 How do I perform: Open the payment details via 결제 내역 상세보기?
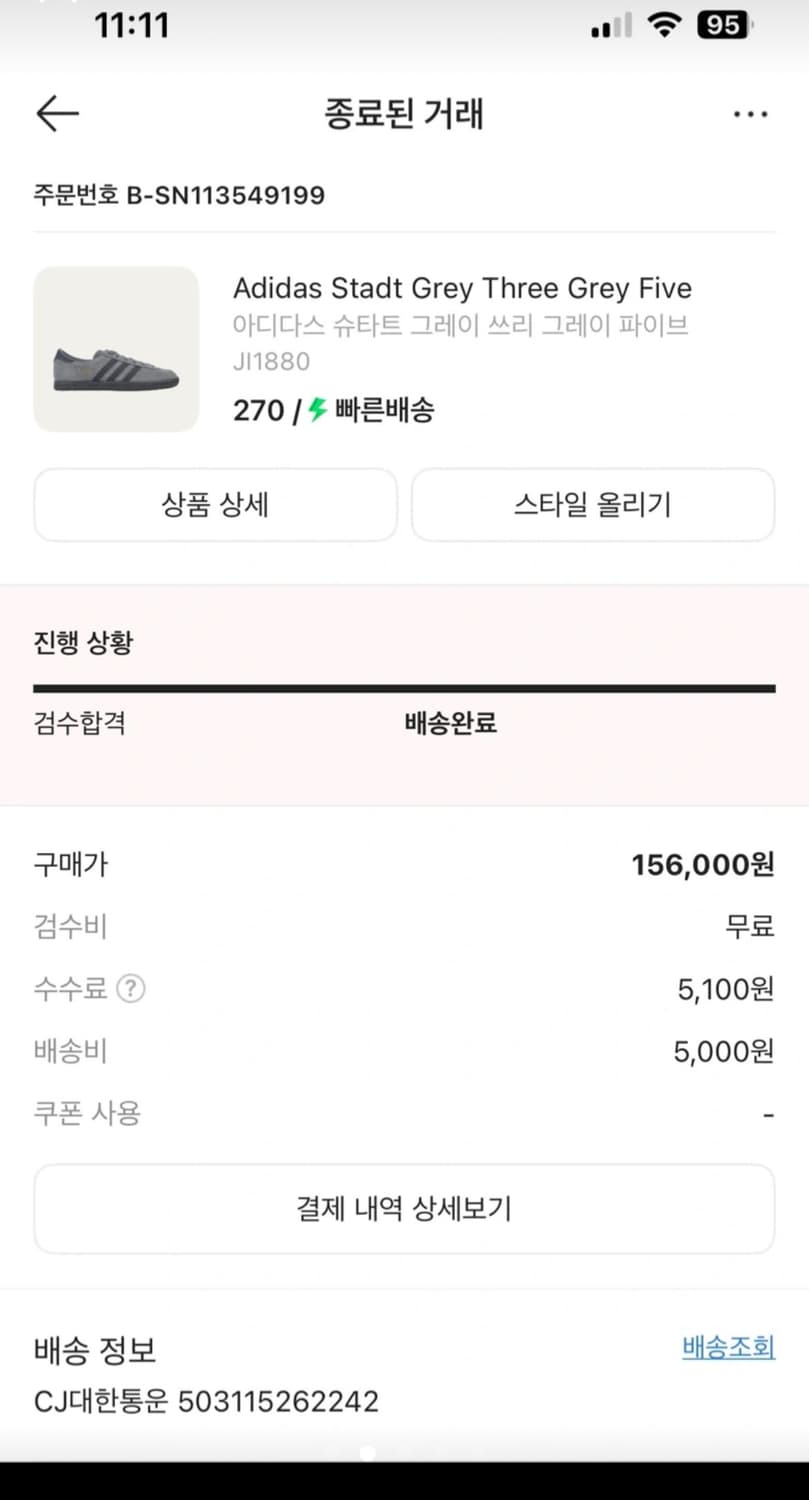point(404,1209)
